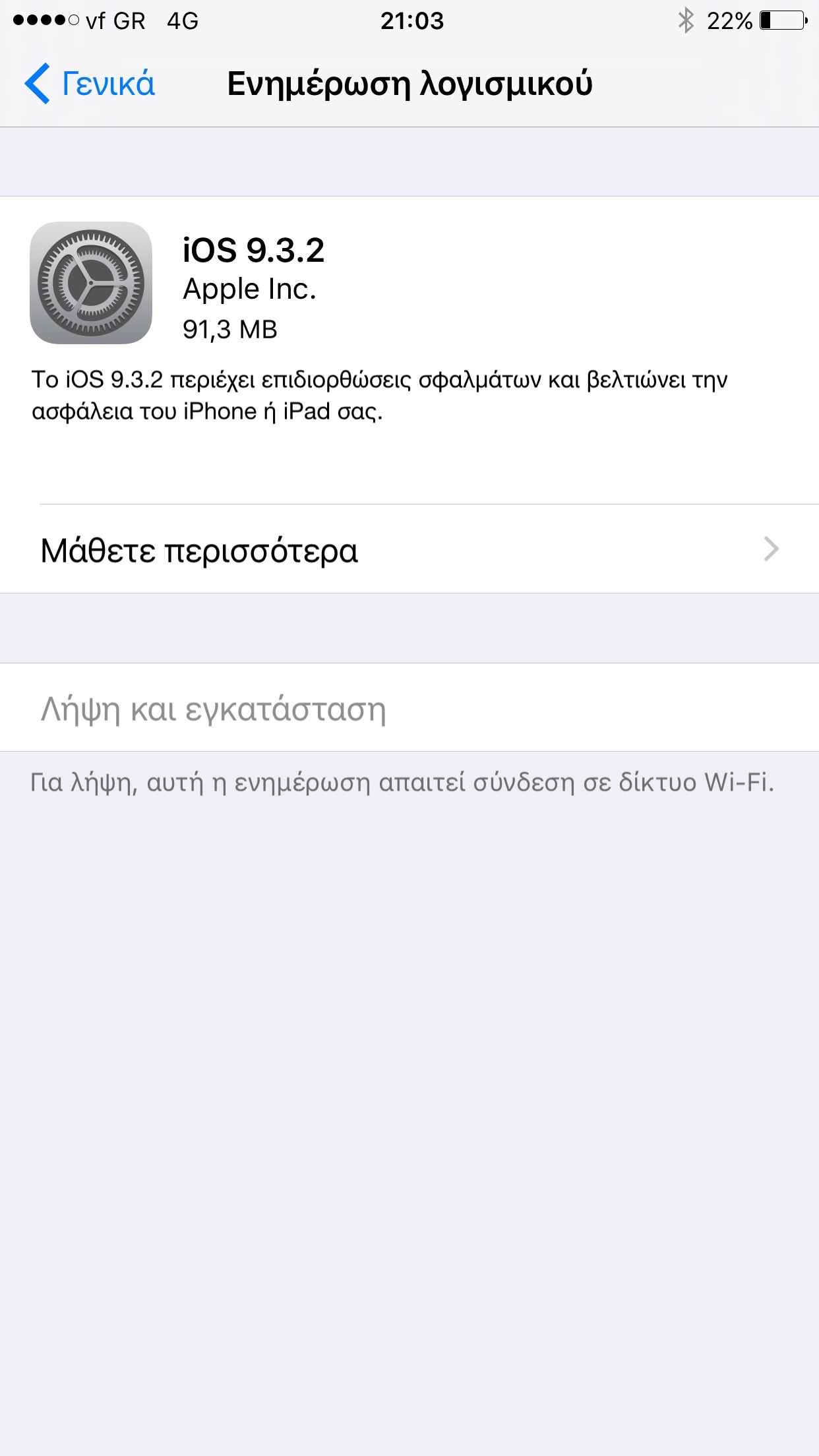
Task: Go back to Γενικά settings
Action: pyautogui.click(x=90, y=84)
